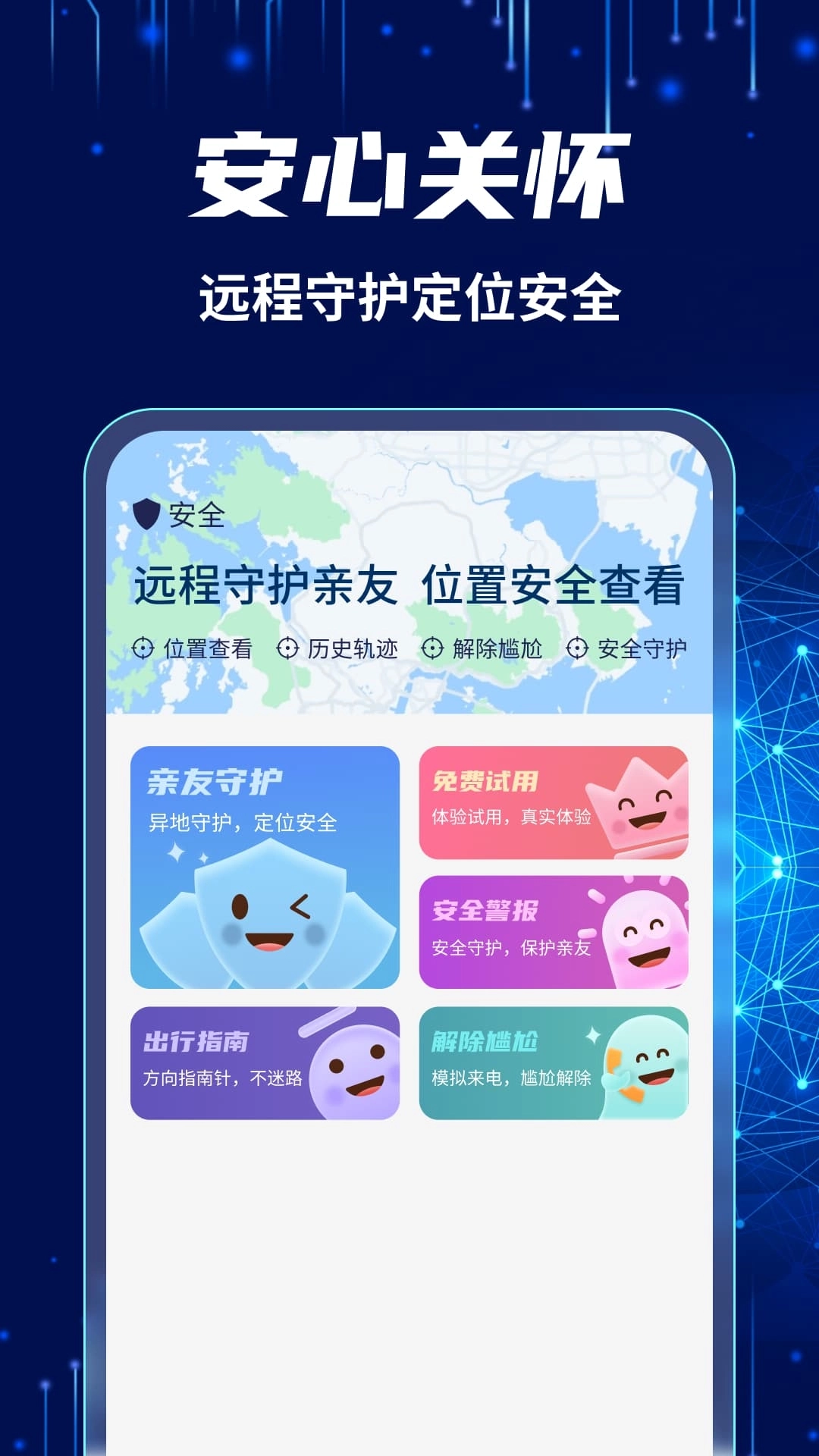819x1456 pixels.
Task: Click the crosshair icon before 安全守护
Action: click(x=576, y=649)
